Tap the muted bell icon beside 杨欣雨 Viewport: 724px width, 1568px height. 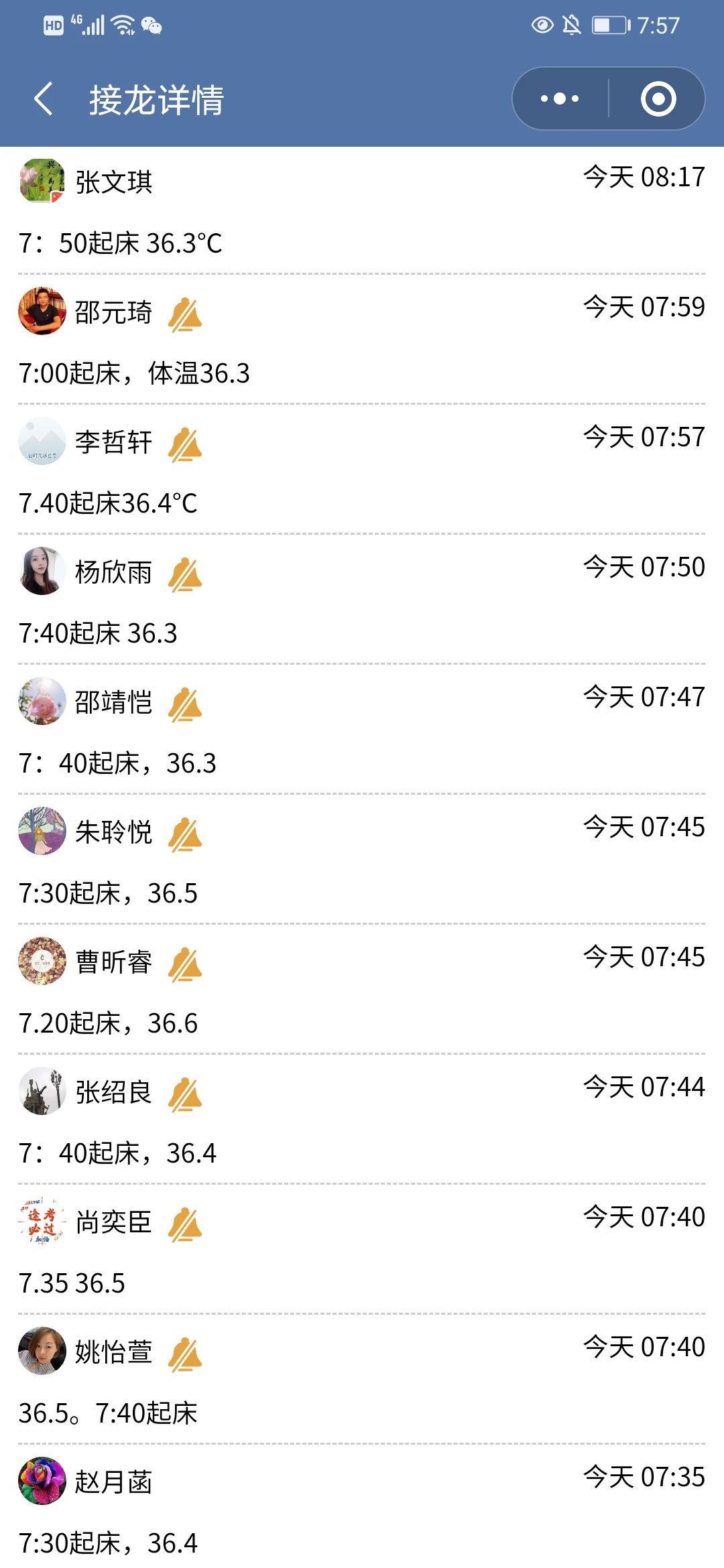[186, 575]
